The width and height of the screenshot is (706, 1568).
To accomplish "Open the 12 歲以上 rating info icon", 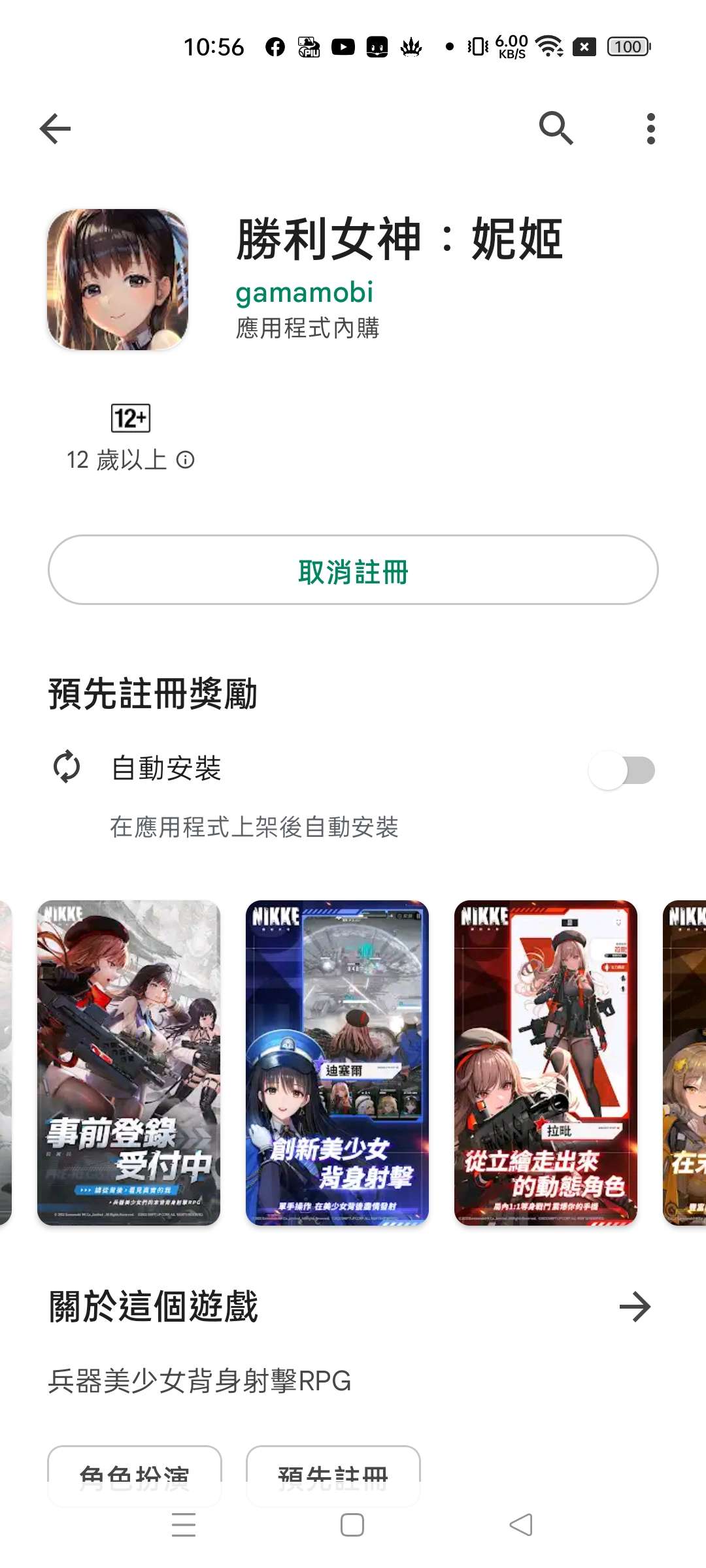I will click(186, 461).
